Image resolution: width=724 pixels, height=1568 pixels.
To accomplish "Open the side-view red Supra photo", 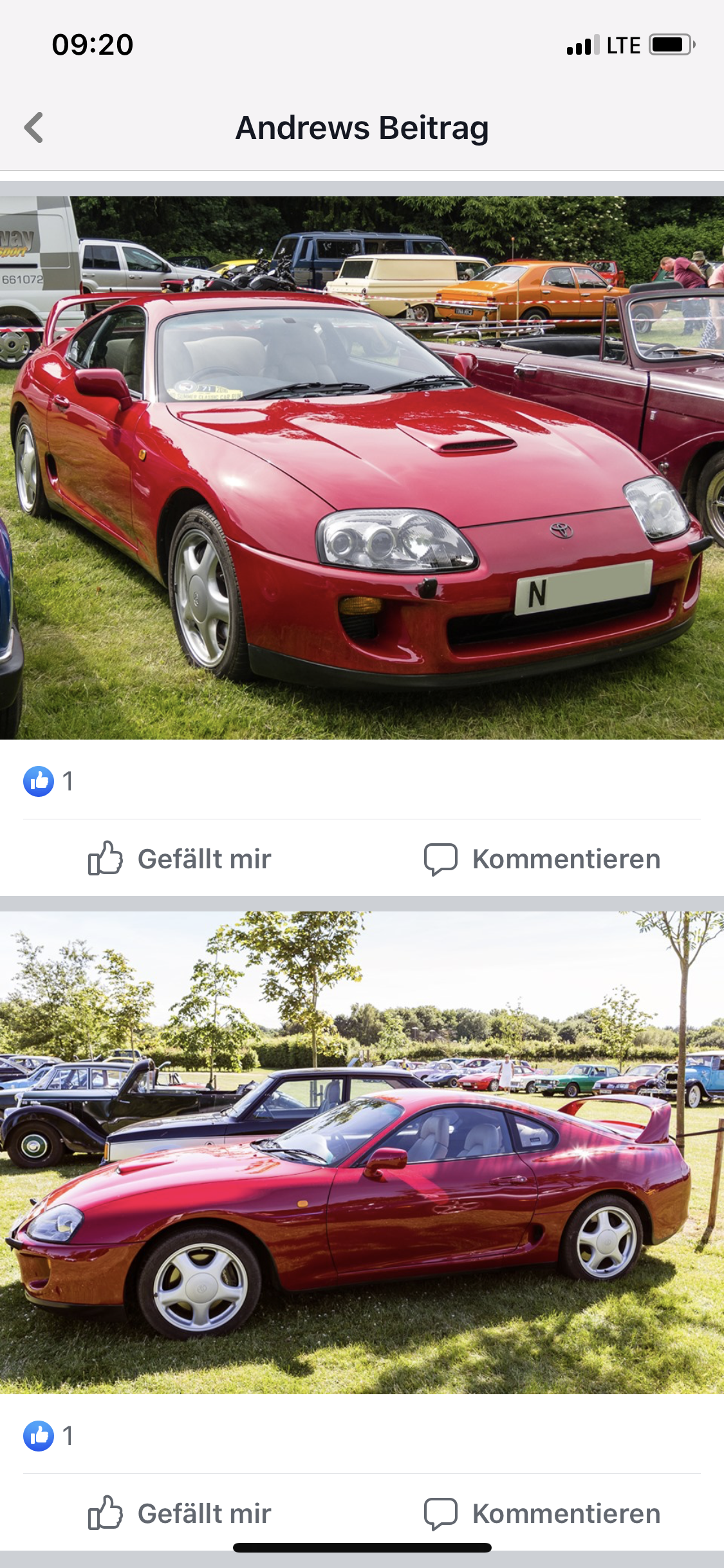I will tap(362, 1152).
